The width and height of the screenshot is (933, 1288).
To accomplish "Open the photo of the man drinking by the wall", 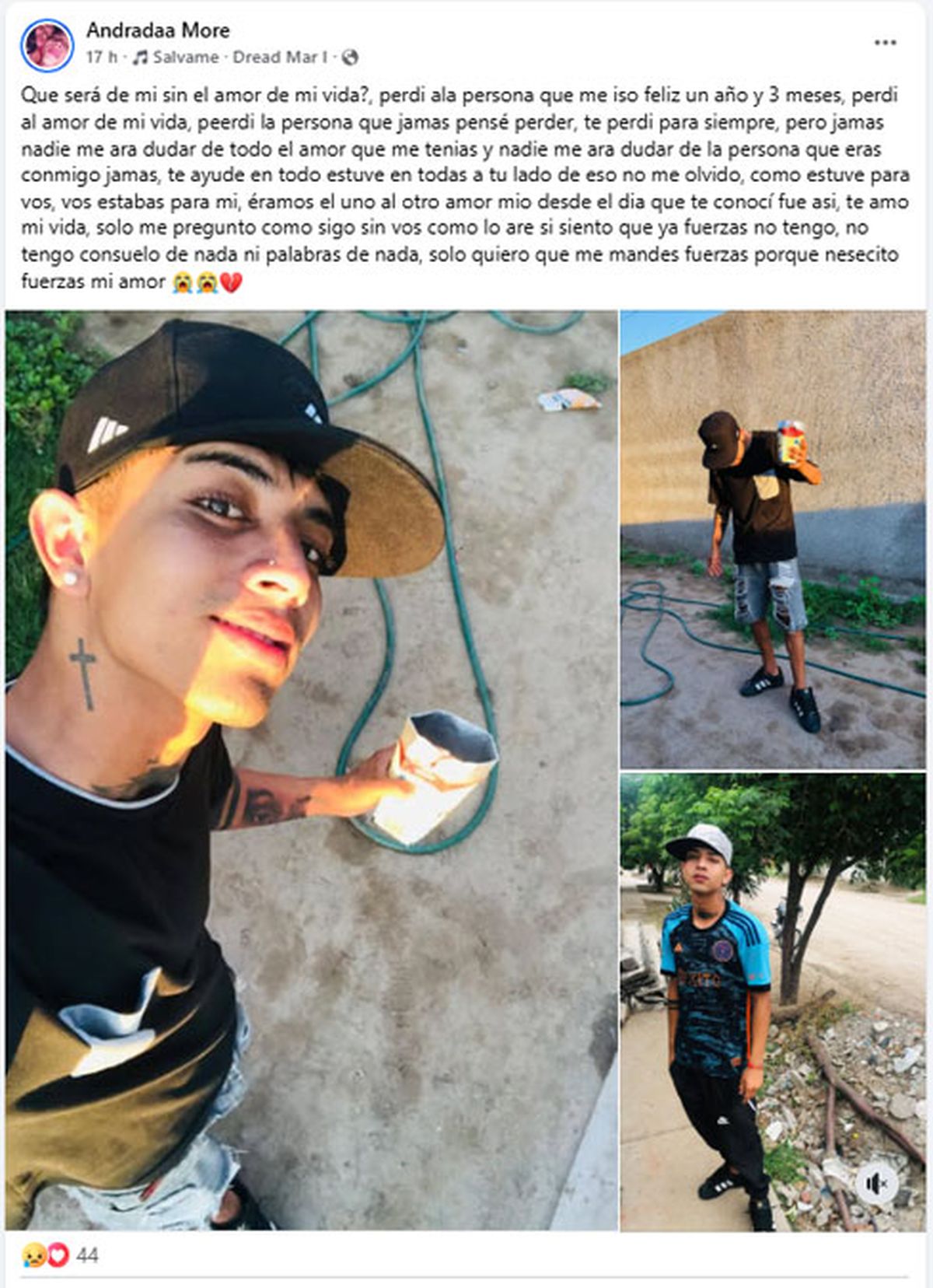I will [773, 540].
